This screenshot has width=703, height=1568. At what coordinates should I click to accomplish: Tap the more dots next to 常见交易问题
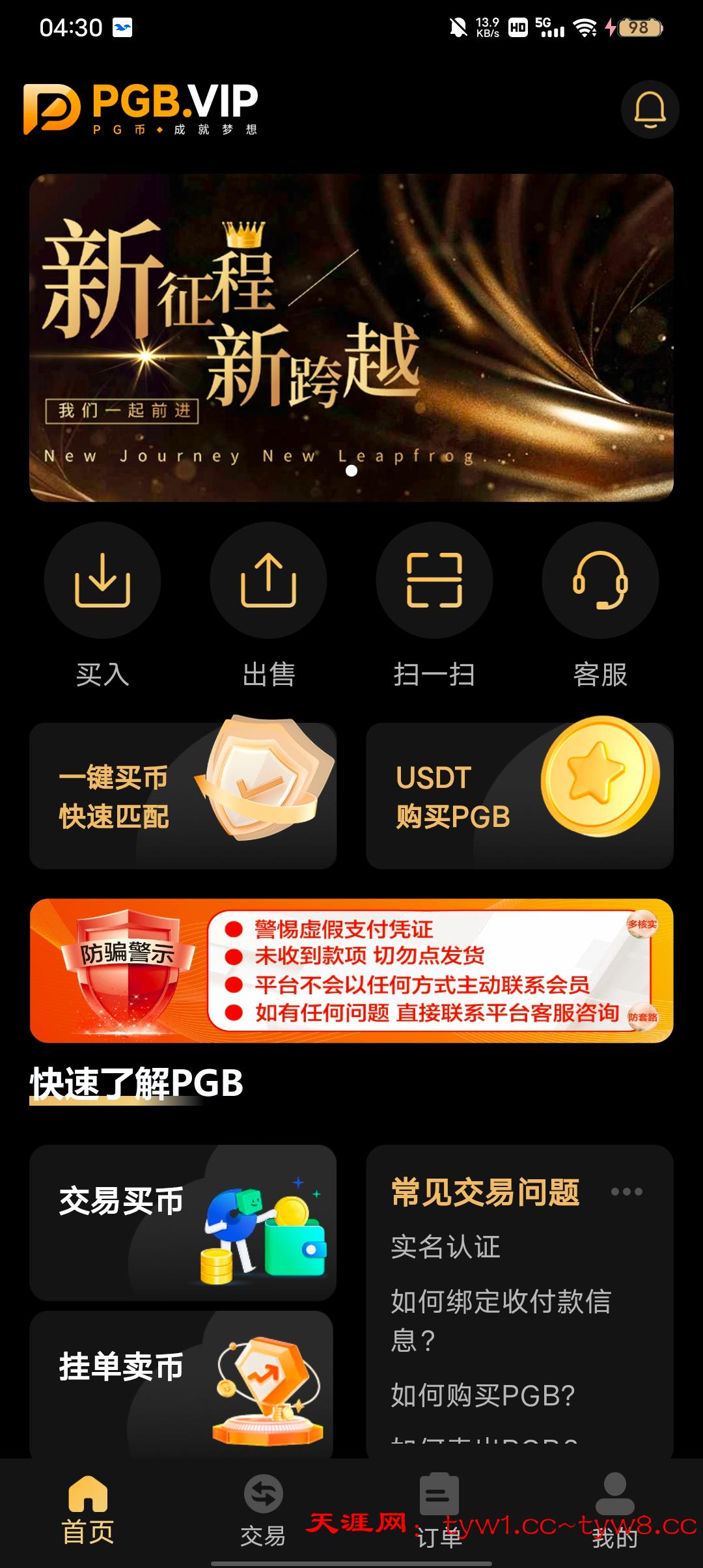(626, 1192)
